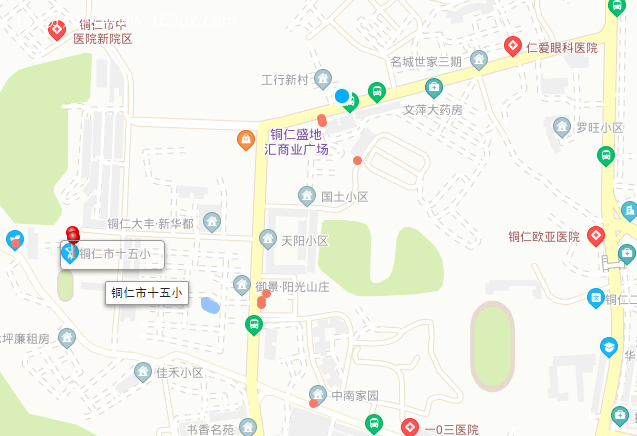The image size is (637, 436).
Task: Tap the 佳禾小区 residential icon
Action: pyautogui.click(x=143, y=372)
